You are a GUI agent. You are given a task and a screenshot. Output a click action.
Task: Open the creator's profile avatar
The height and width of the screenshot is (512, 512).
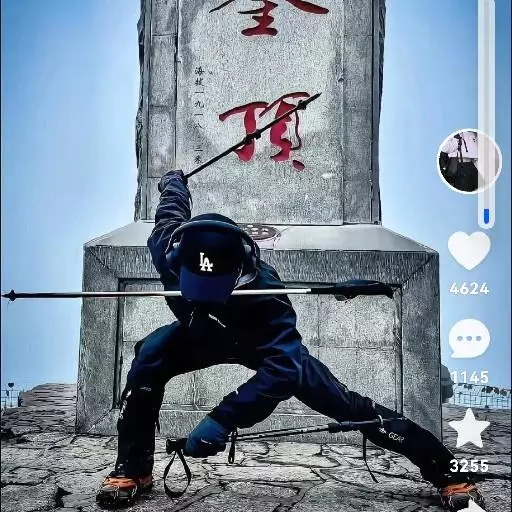coord(469,161)
